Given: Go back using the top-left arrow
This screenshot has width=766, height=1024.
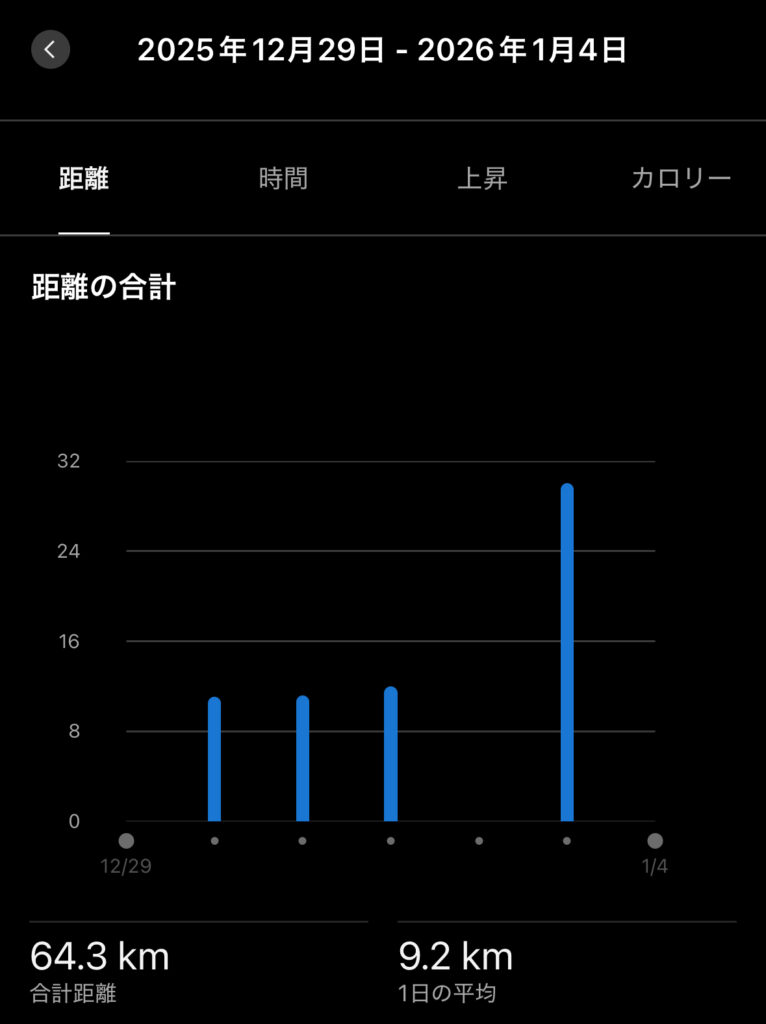Looking at the screenshot, I should tap(50, 50).
